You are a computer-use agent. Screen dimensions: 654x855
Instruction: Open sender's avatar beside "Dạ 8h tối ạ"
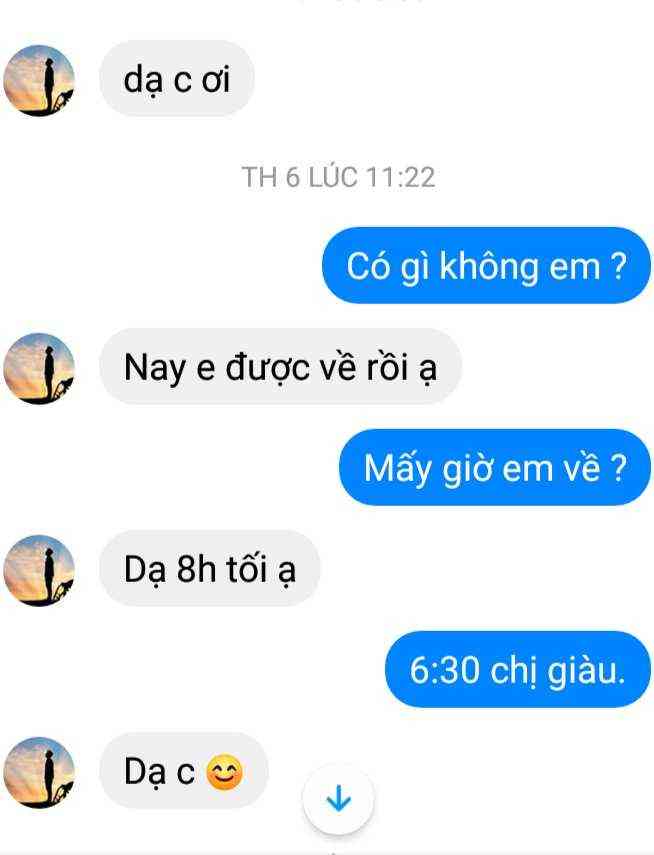[x=40, y=570]
